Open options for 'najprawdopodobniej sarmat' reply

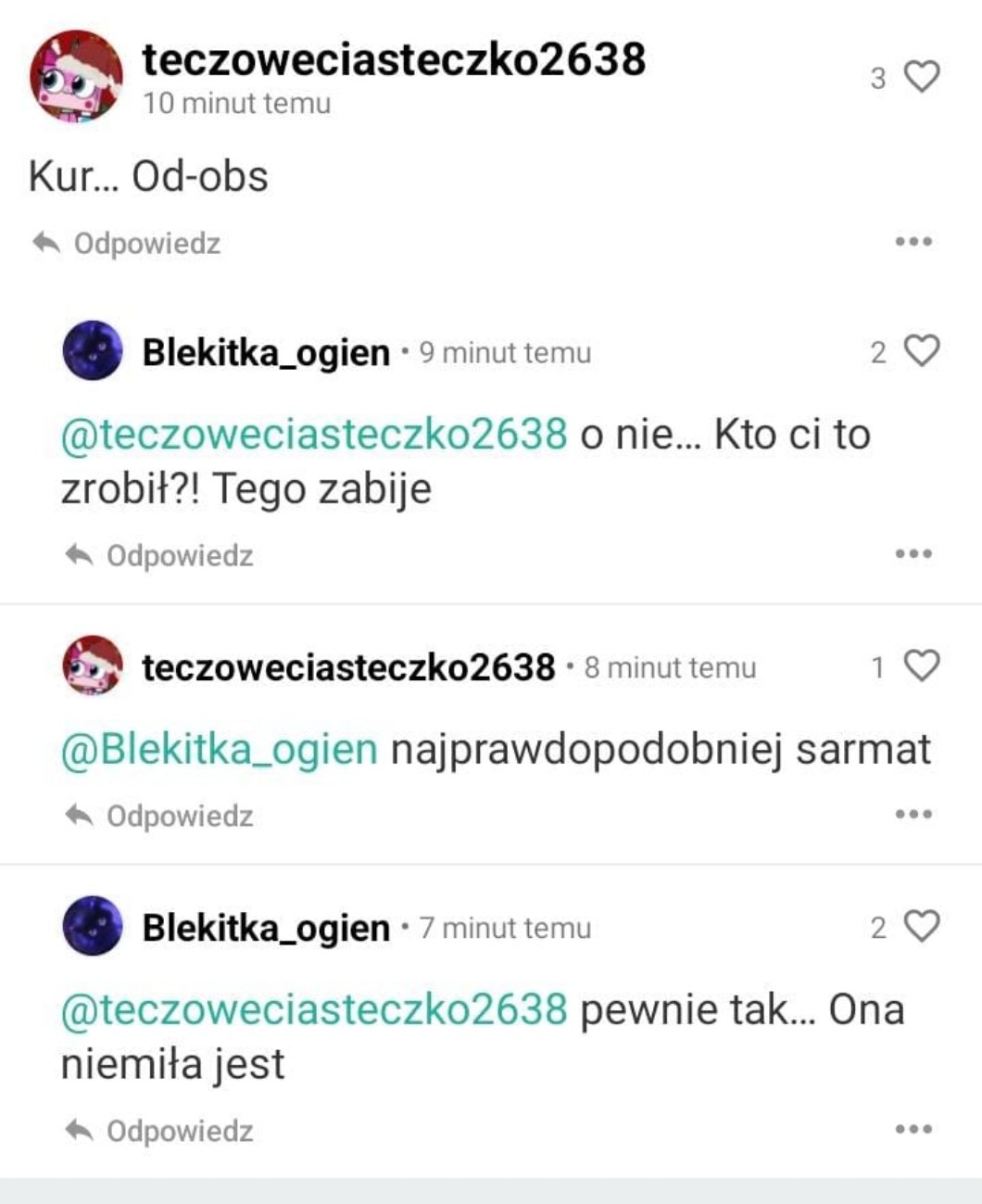coord(913,815)
